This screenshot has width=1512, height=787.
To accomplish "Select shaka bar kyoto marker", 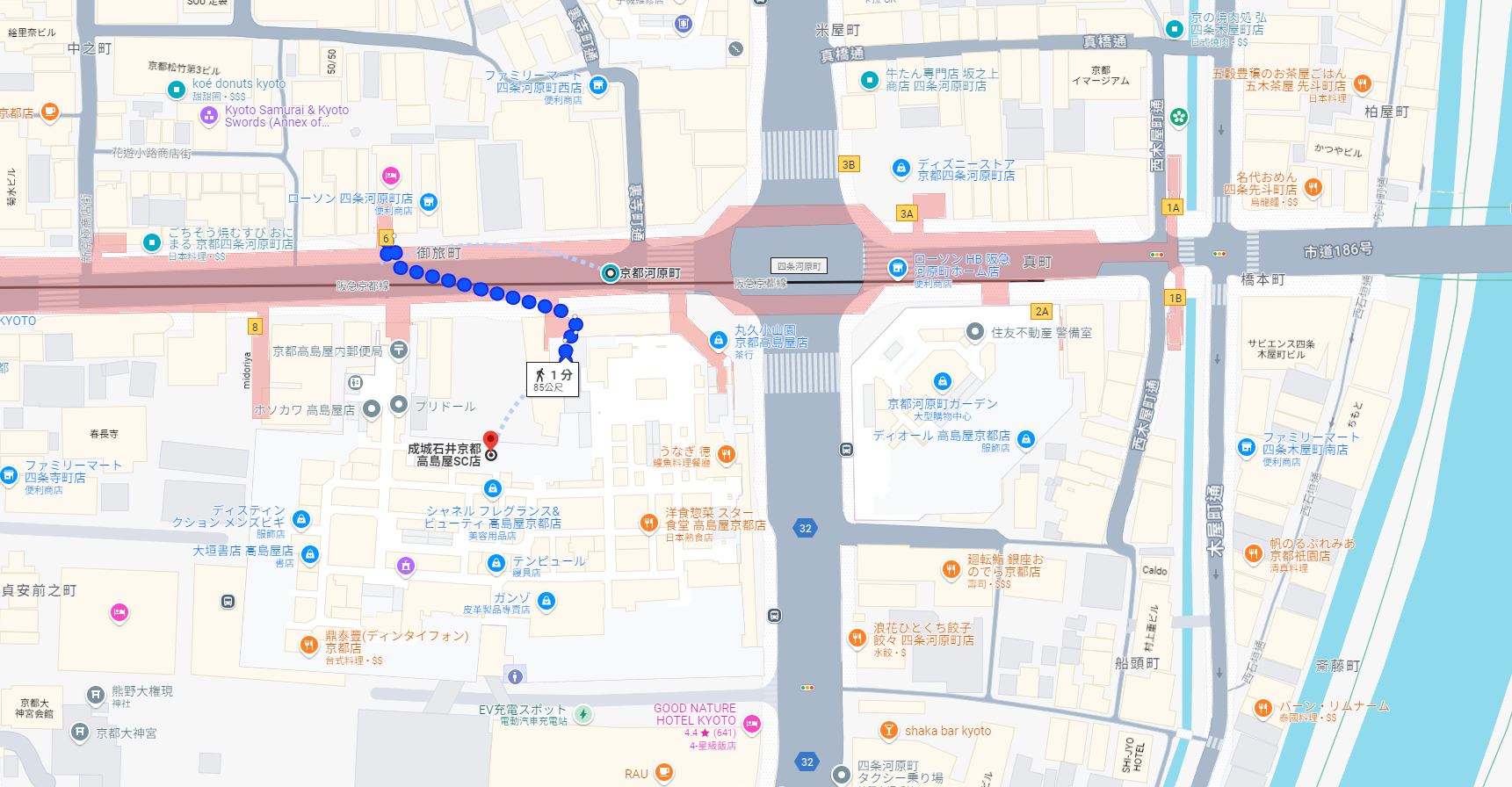I will [889, 730].
